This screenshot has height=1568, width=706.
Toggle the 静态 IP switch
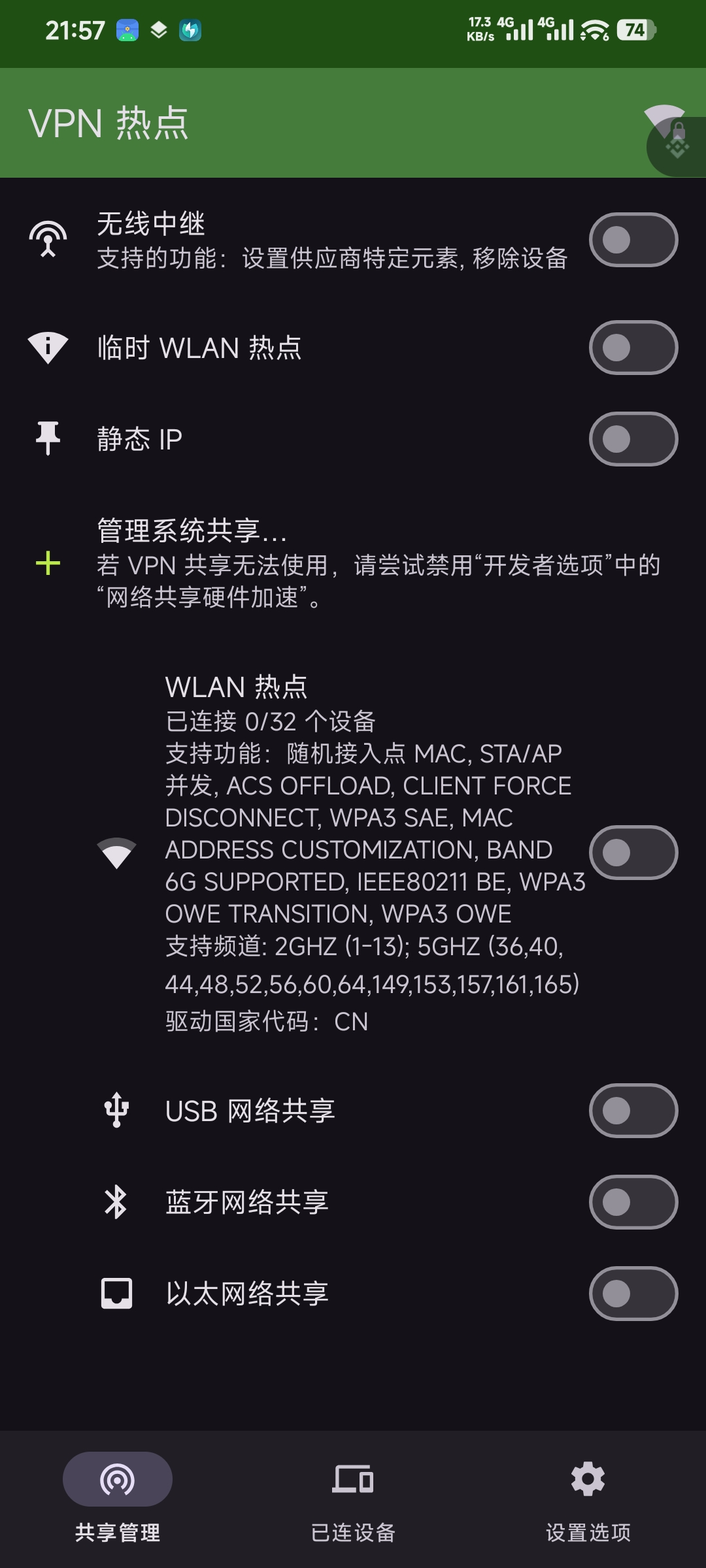633,439
